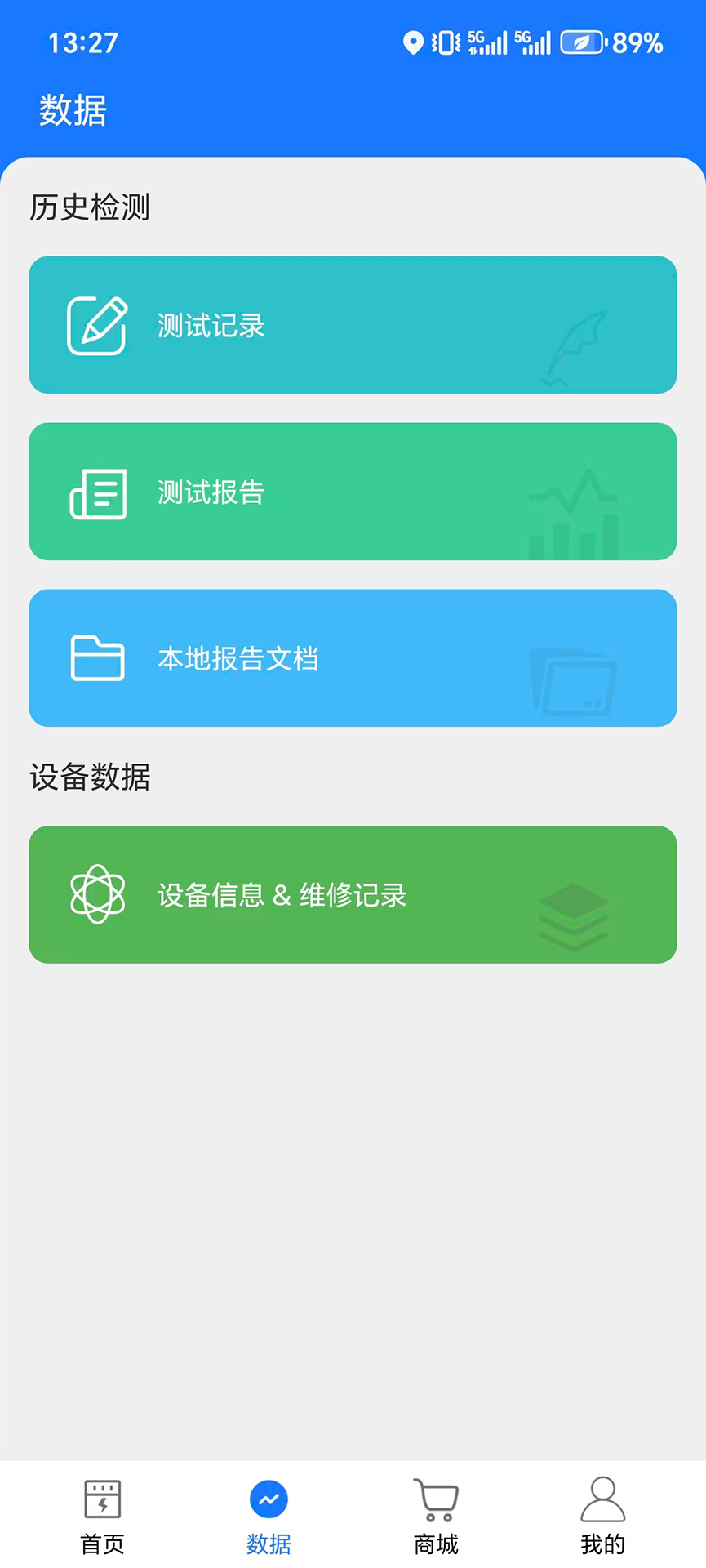Click the document icon on 测试报告 card
Screen dimensions: 706x1568
(x=98, y=492)
